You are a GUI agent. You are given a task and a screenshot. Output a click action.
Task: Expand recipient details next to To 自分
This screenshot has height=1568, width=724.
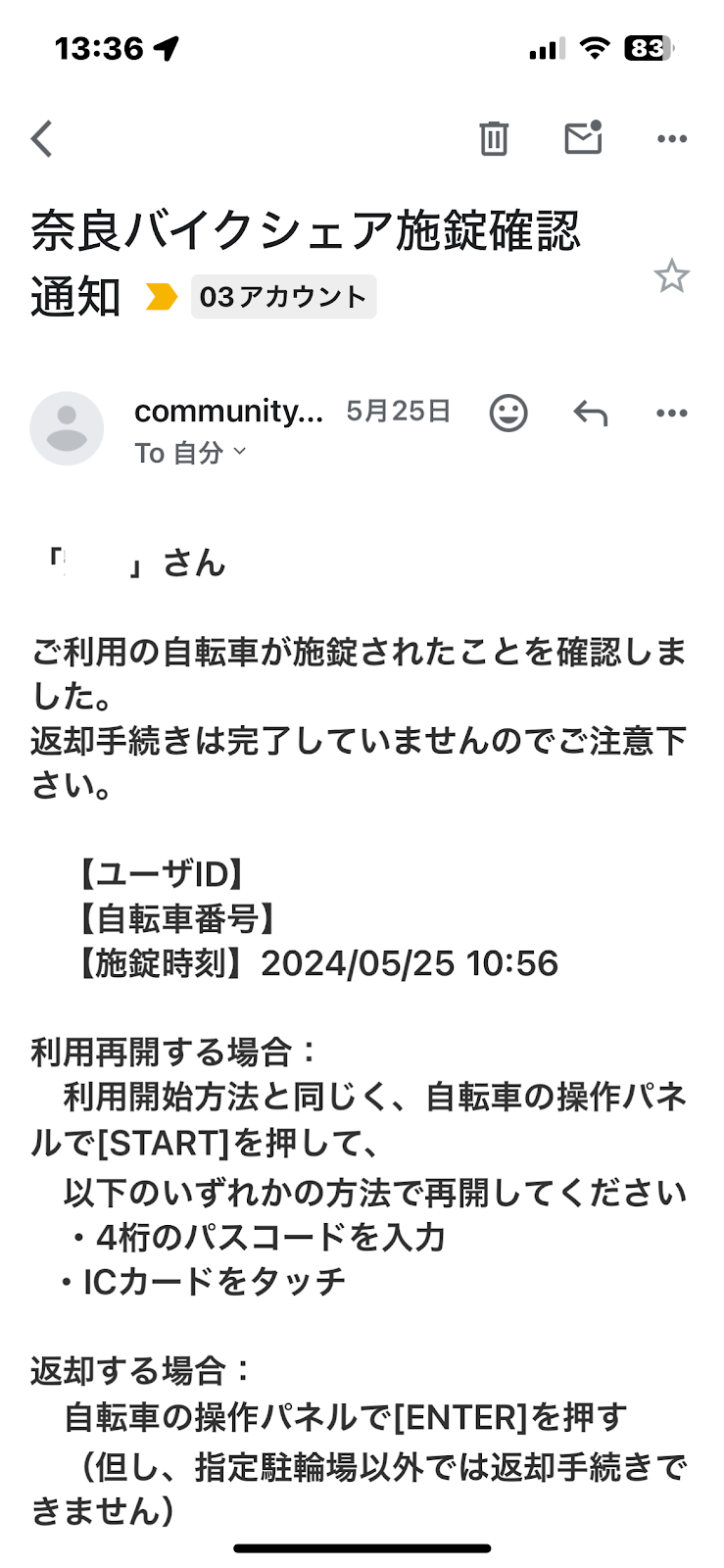click(x=240, y=452)
